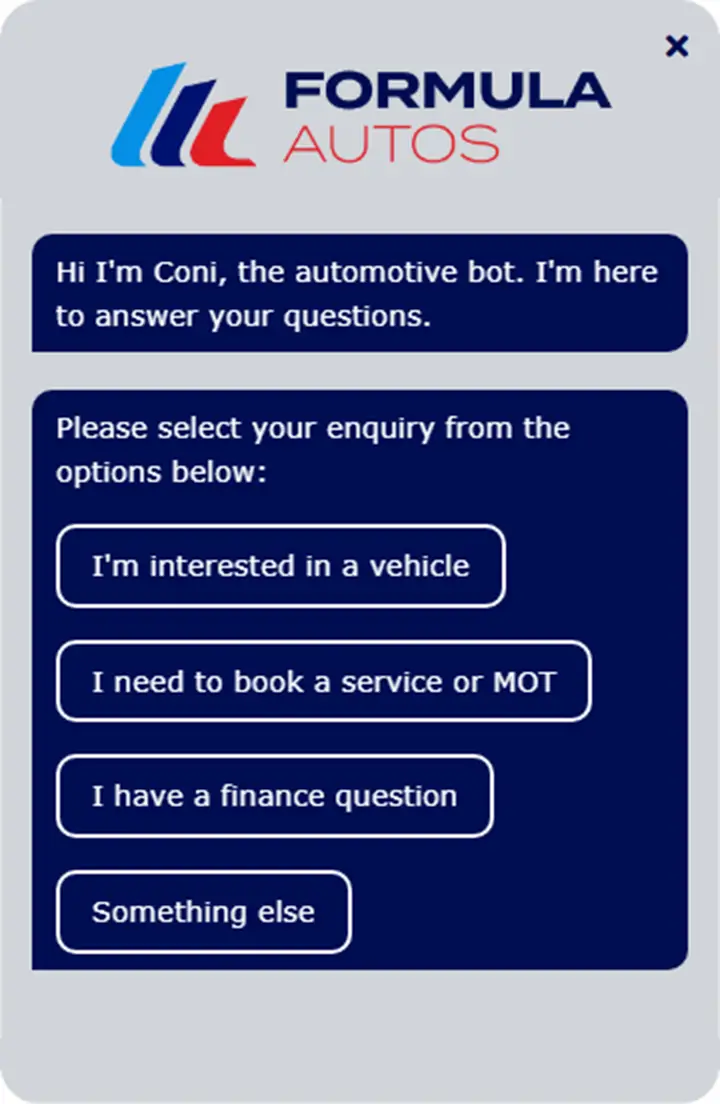
Task: Close the Formula Autos chat window
Action: point(677,46)
